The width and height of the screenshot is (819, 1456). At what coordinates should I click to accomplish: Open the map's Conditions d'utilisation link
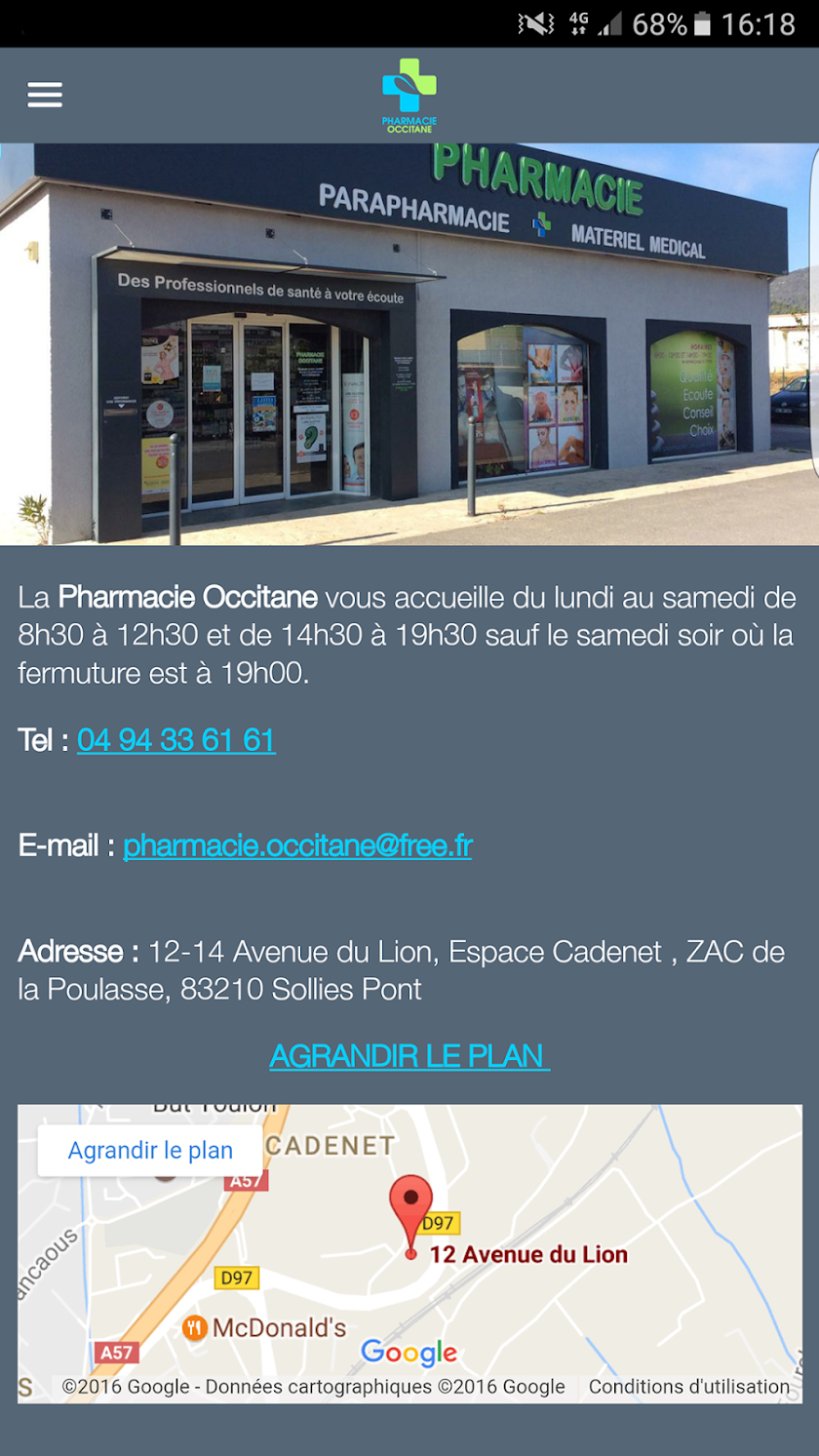pos(689,1387)
